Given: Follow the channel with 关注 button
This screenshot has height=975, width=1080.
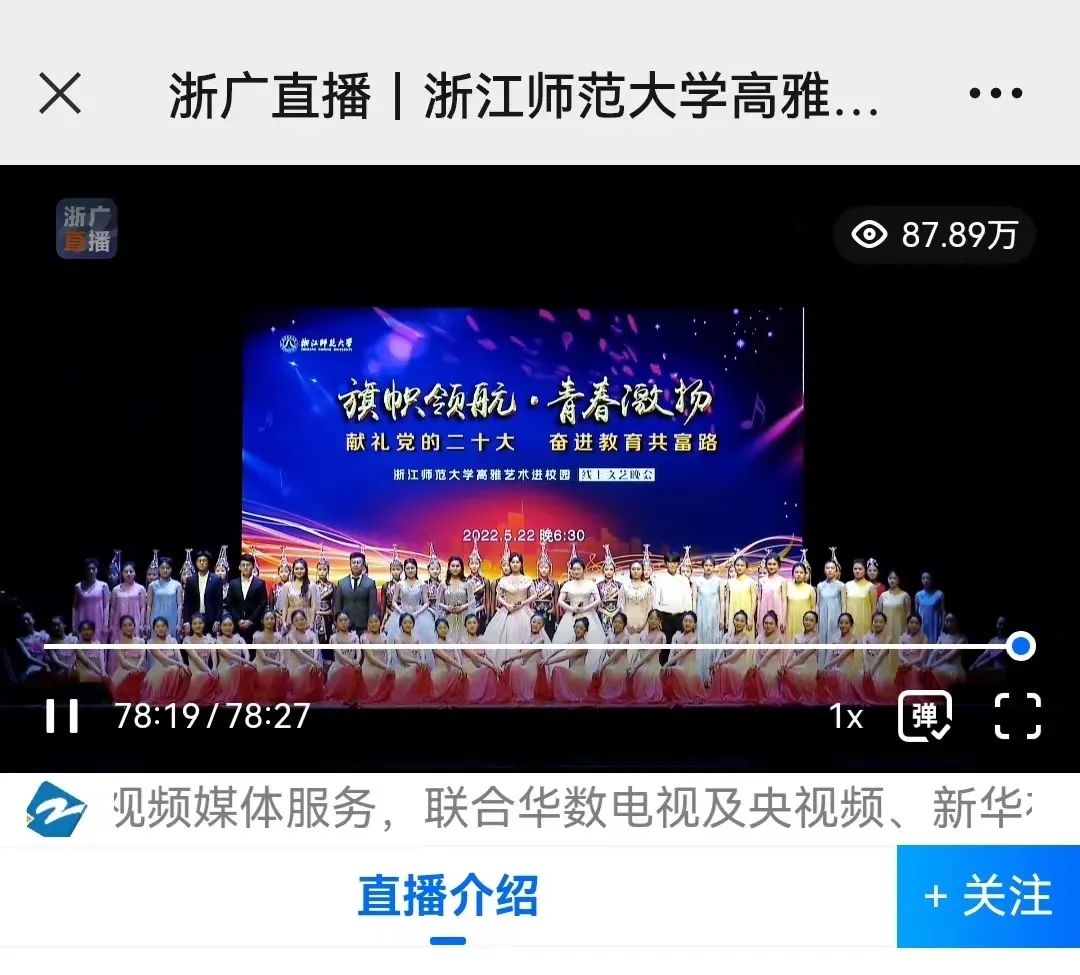Looking at the screenshot, I should tap(988, 896).
